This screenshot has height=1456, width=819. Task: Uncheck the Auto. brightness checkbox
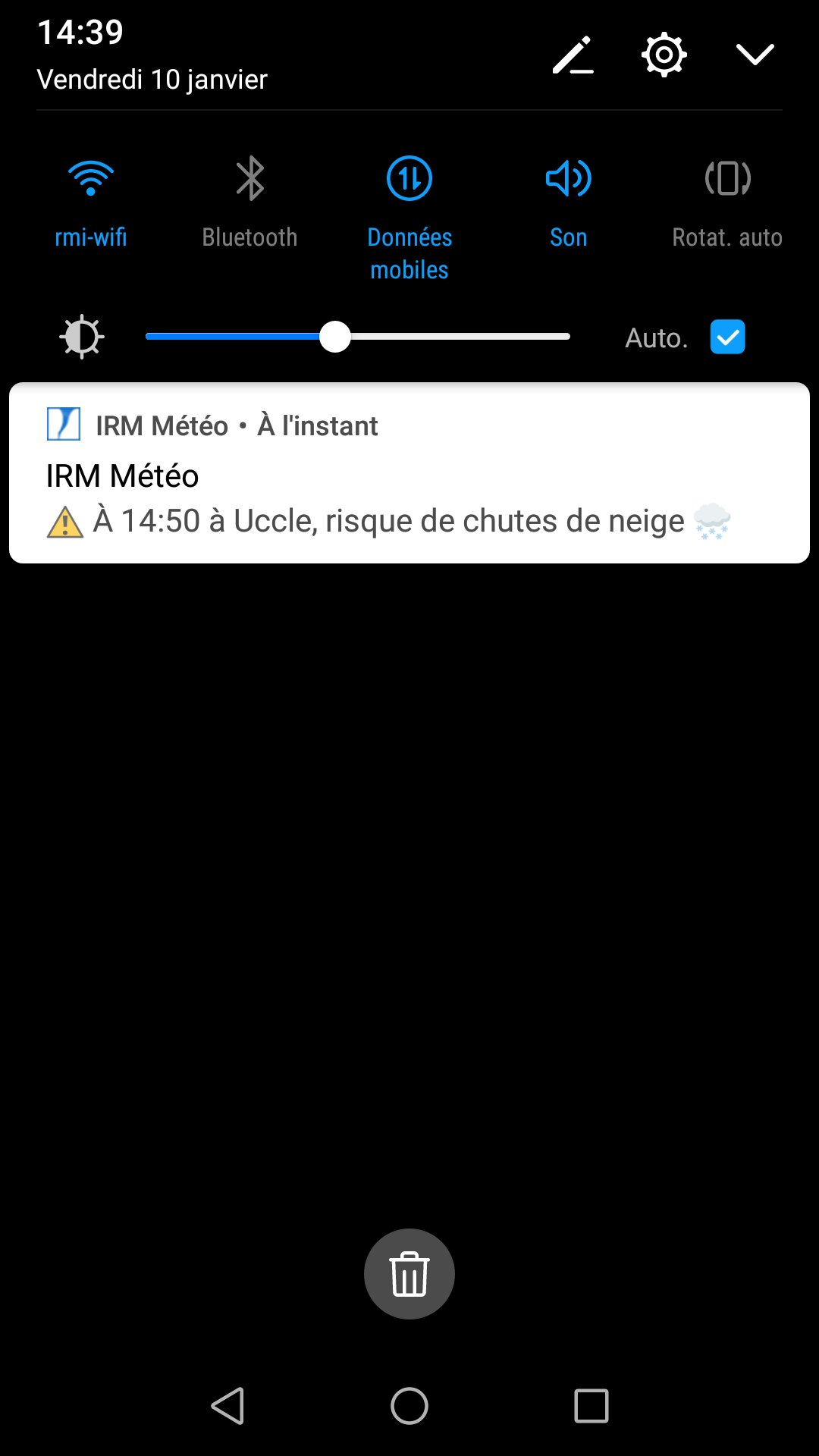coord(727,337)
